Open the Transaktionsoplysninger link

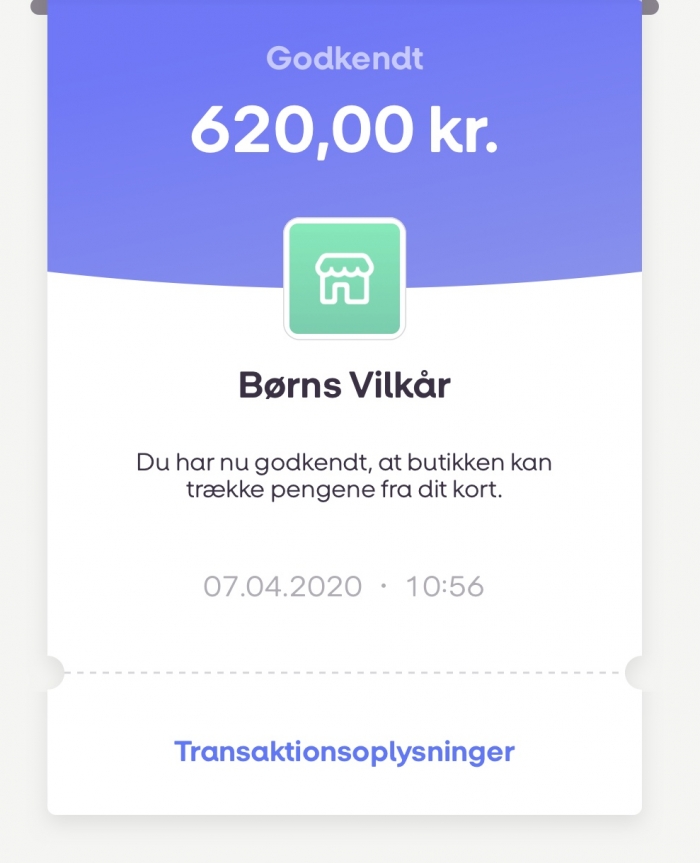344,751
